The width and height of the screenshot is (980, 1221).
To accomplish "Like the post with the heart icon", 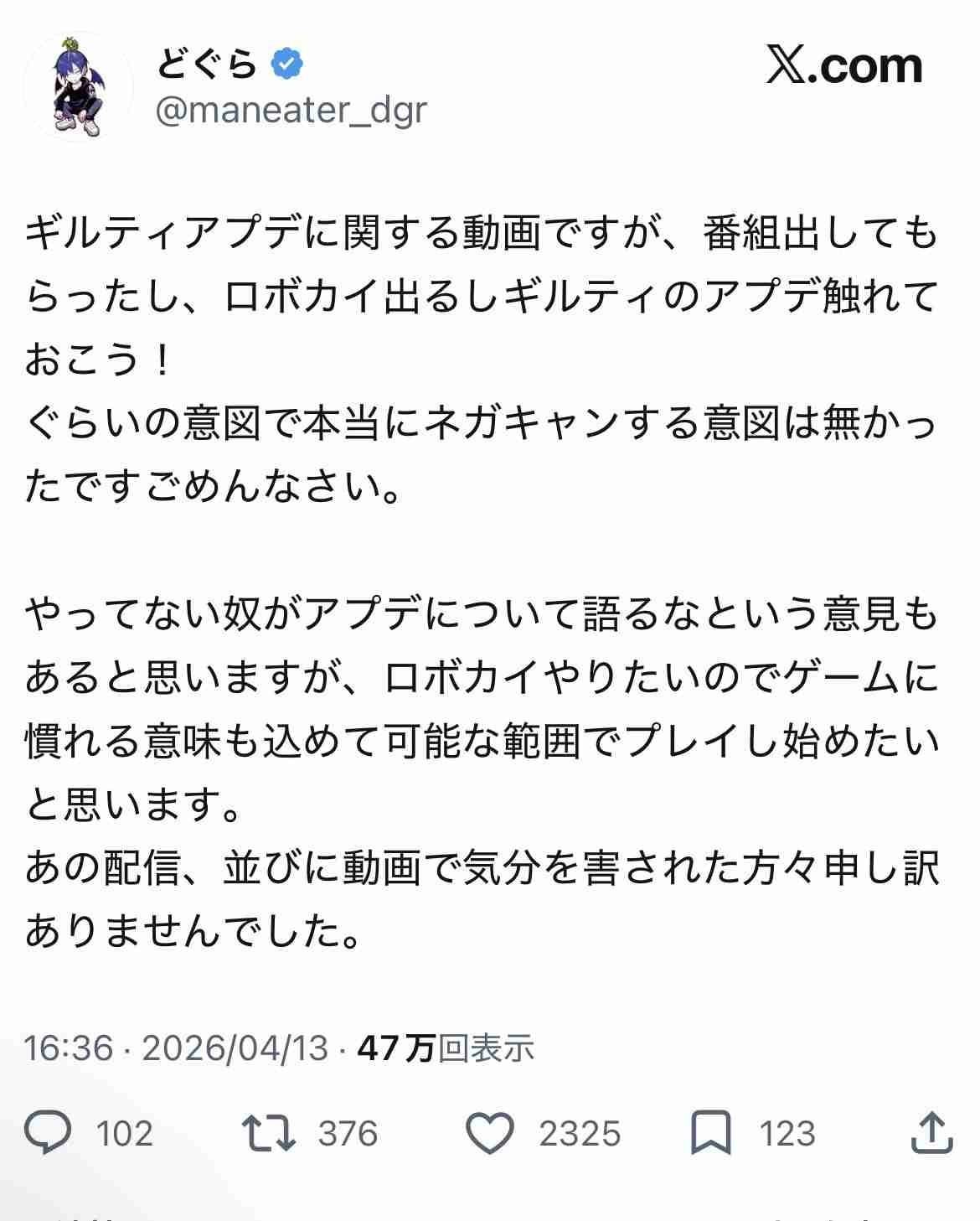I will click(489, 1133).
